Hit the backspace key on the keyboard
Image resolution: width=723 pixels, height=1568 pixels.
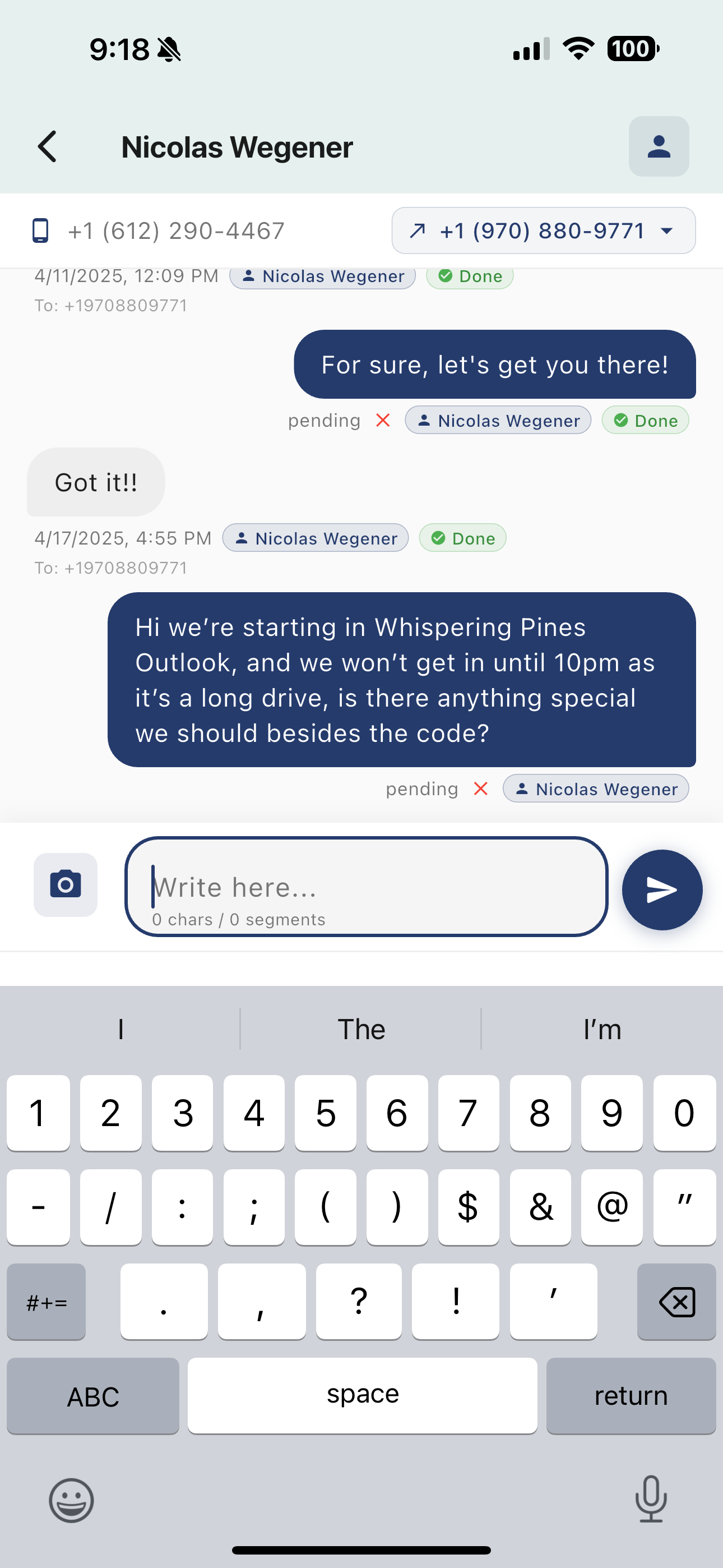[x=676, y=1302]
